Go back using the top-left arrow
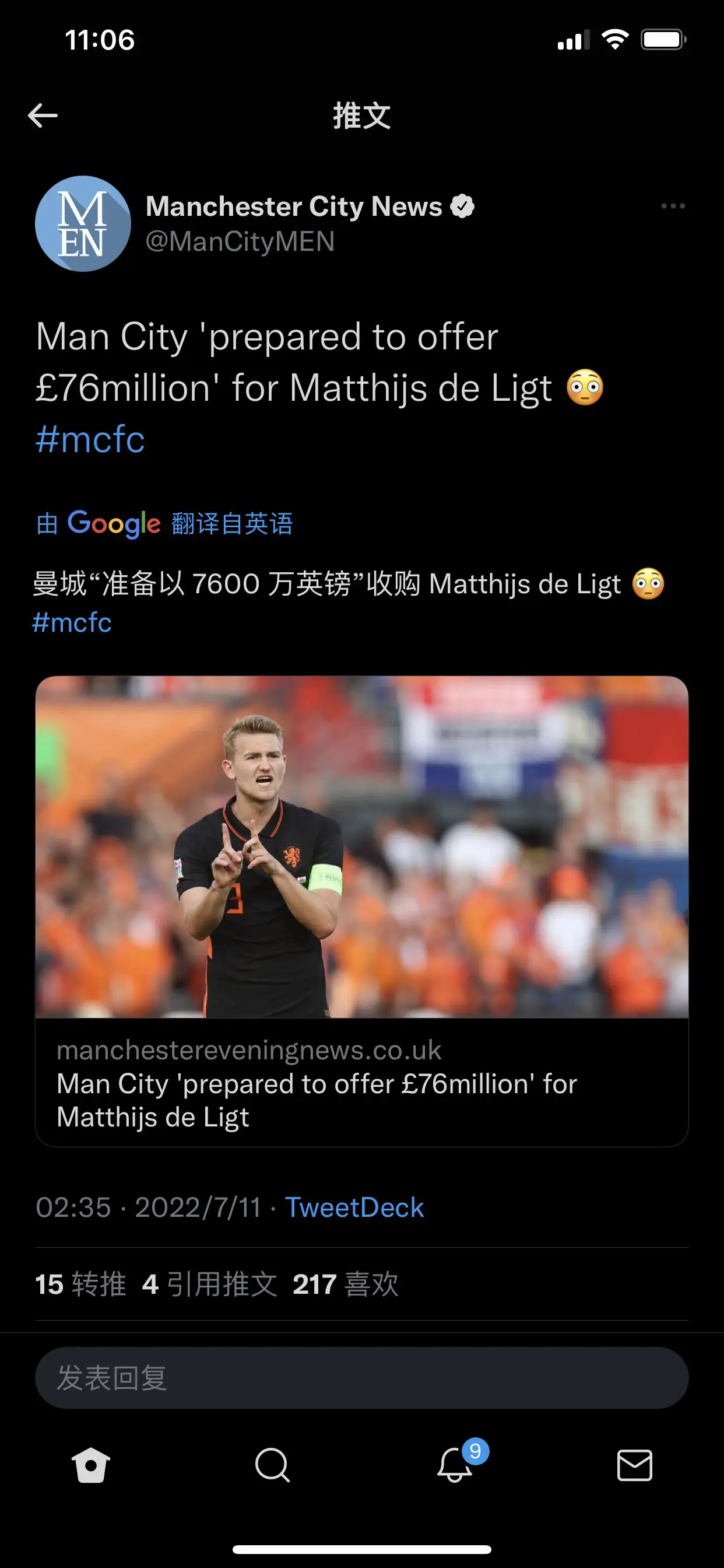Screen dimensions: 724x1568 (43, 115)
